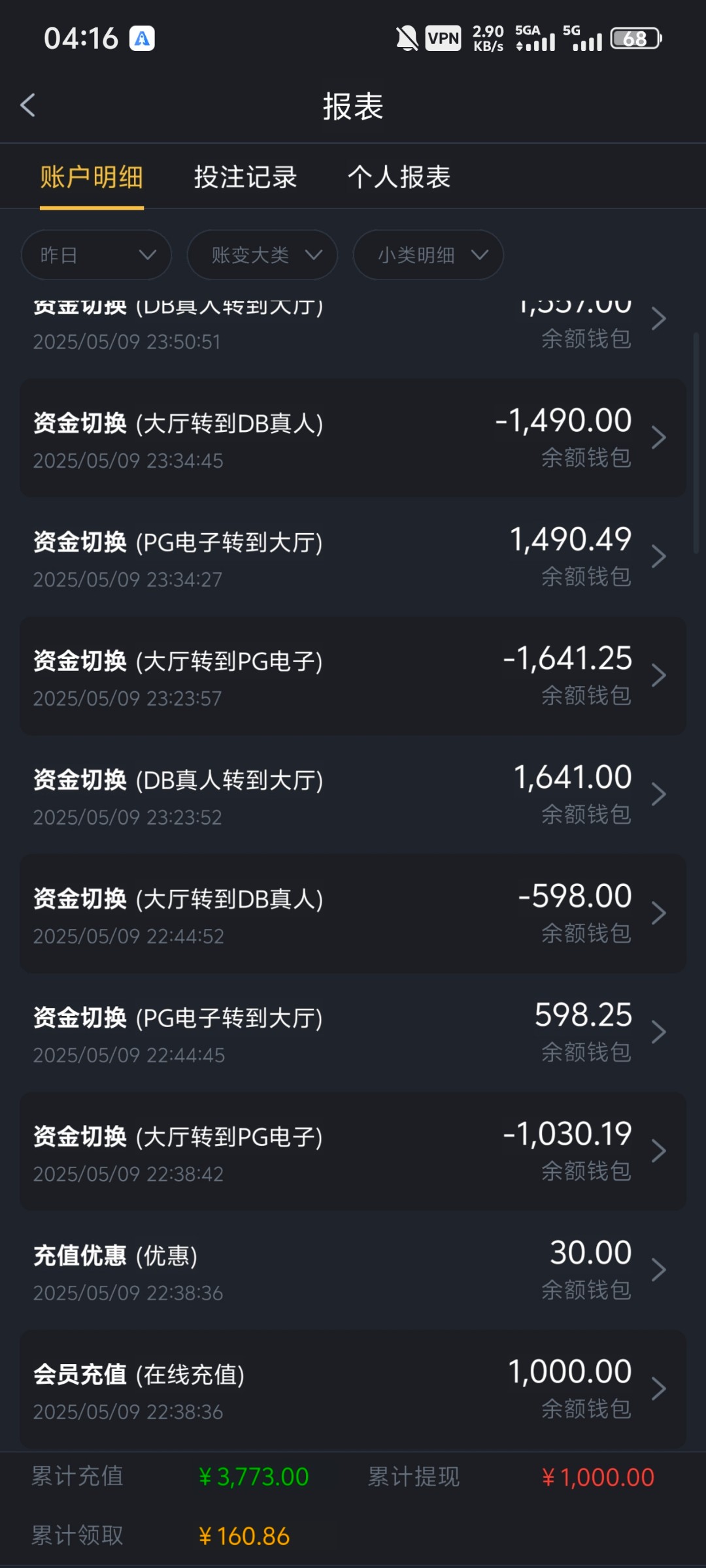View the 充值优惠 30.00 record
The image size is (706, 1568).
[x=353, y=1270]
